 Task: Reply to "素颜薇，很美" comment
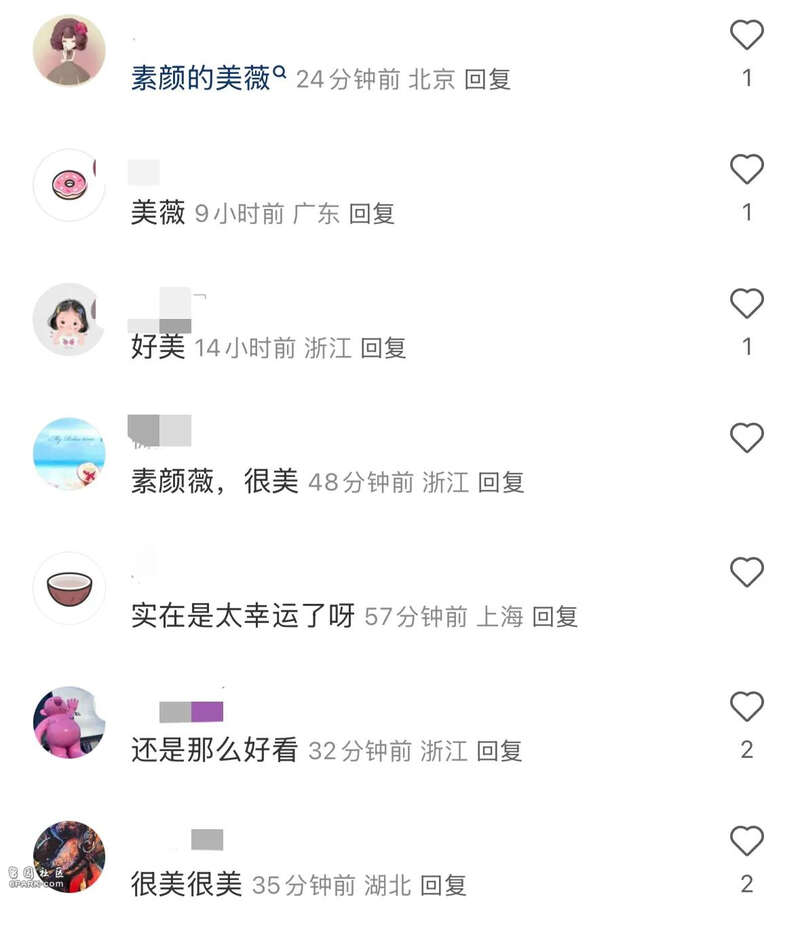point(501,482)
